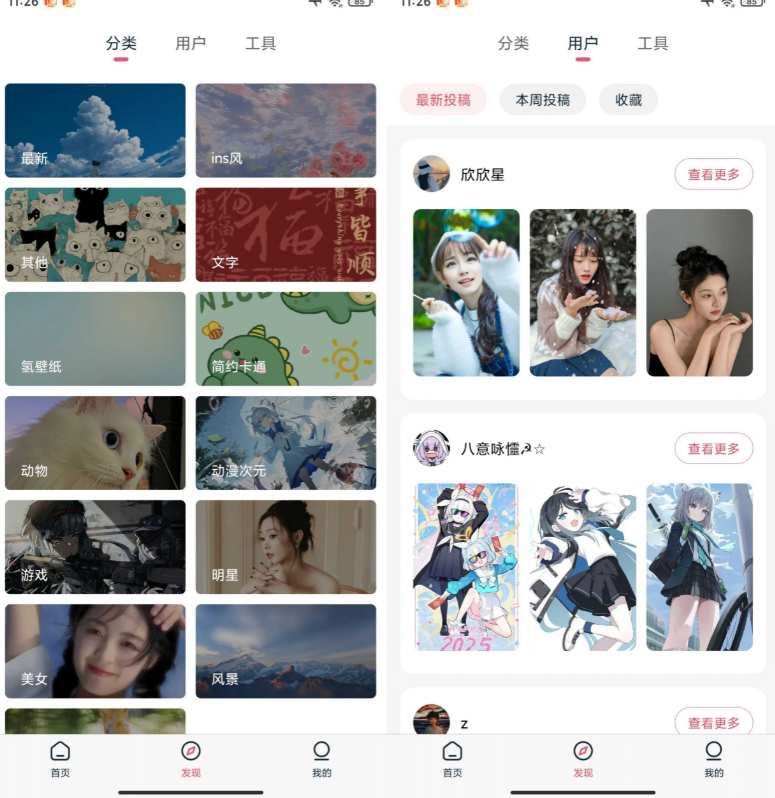Screen dimensions: 775x798
Task: Open the 动物 category
Action: 95,442
